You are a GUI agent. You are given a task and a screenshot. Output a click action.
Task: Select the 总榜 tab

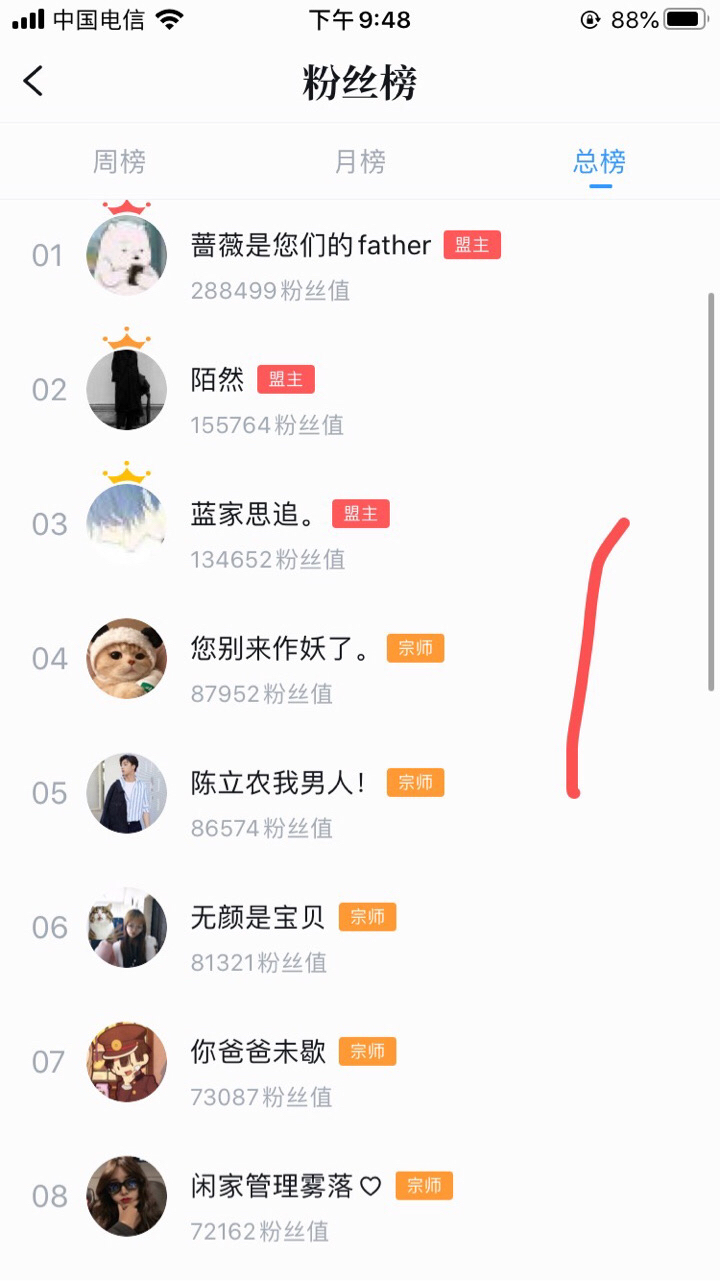point(599,161)
